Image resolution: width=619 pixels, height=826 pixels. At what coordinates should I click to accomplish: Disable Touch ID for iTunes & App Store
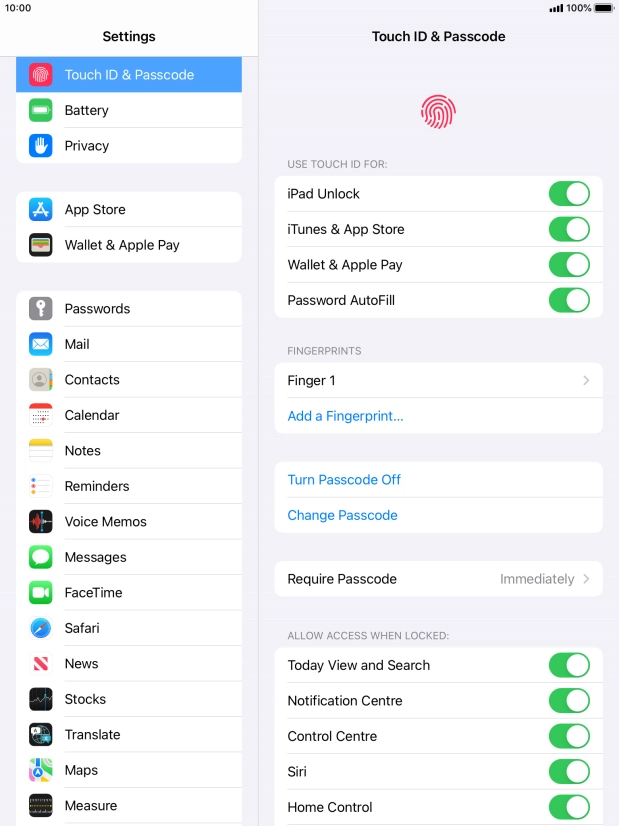(x=568, y=229)
